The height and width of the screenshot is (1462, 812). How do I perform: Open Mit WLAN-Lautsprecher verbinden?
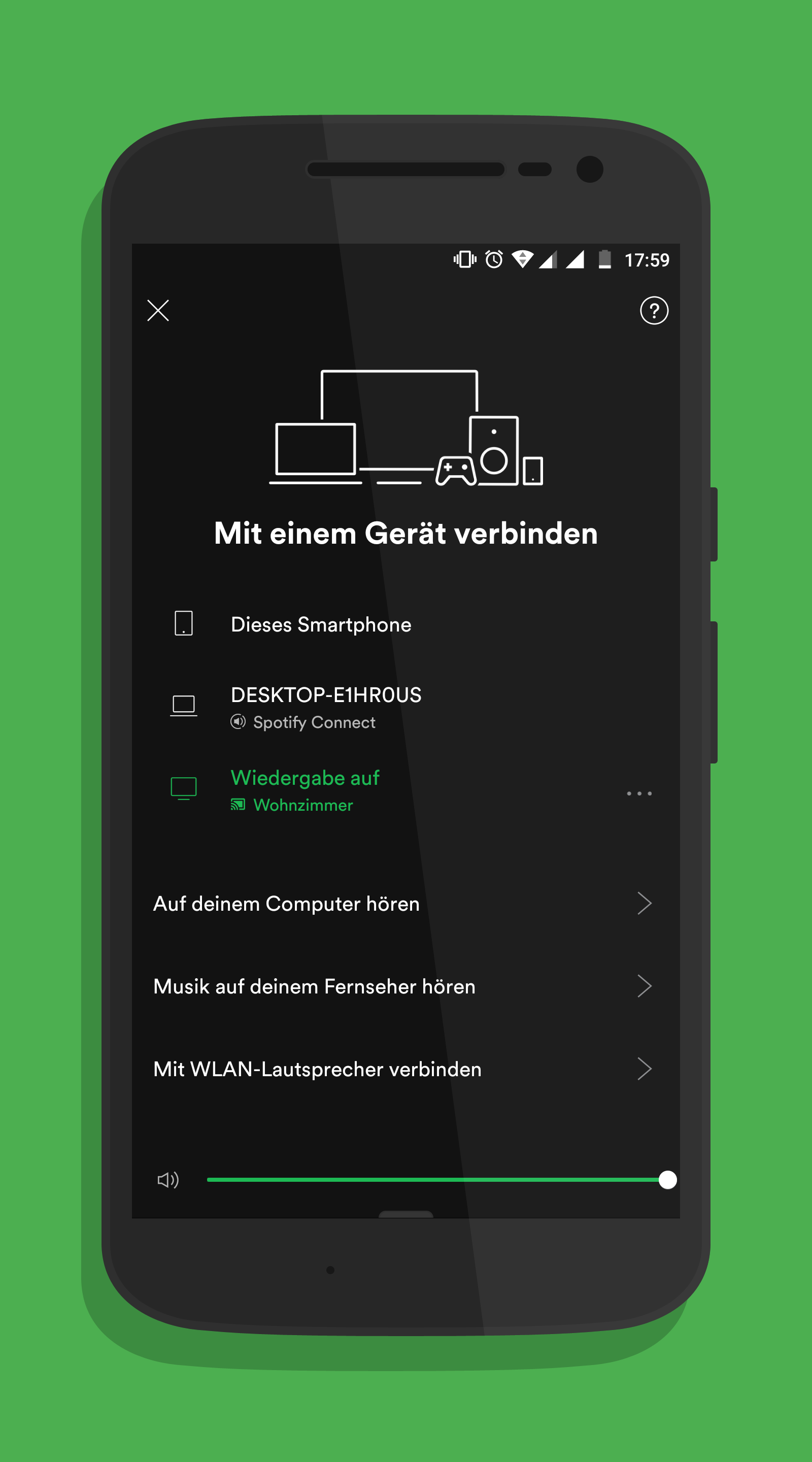tap(405, 1069)
